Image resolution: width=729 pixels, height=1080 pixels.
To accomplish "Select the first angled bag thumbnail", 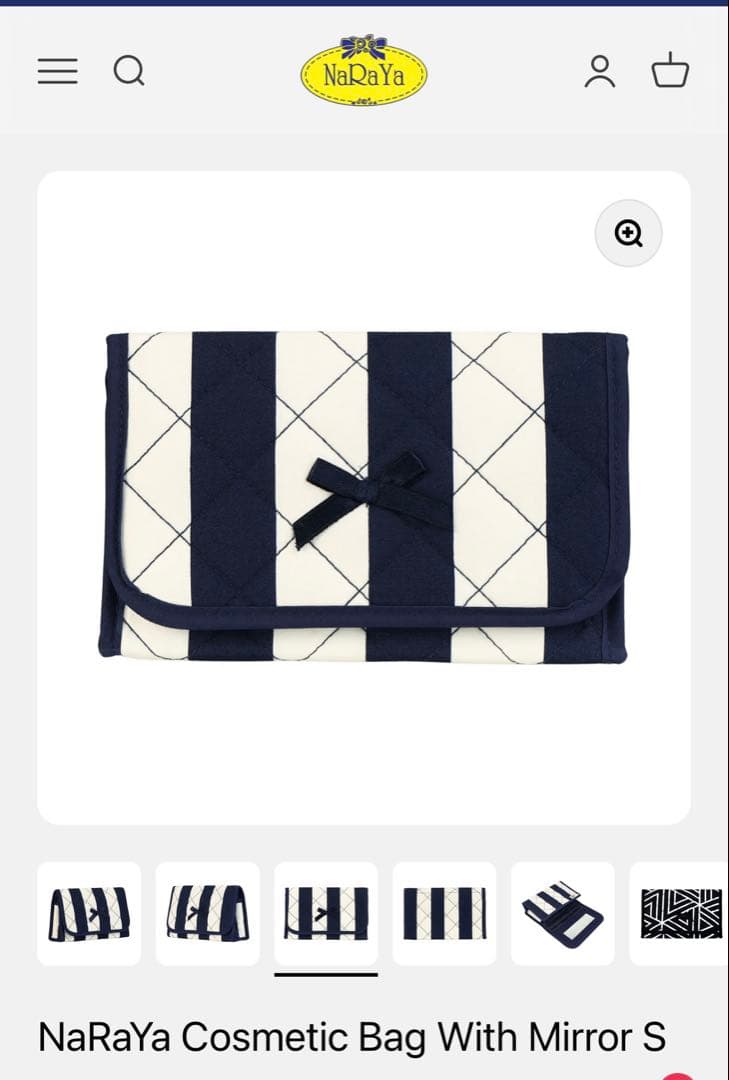I will tap(89, 913).
